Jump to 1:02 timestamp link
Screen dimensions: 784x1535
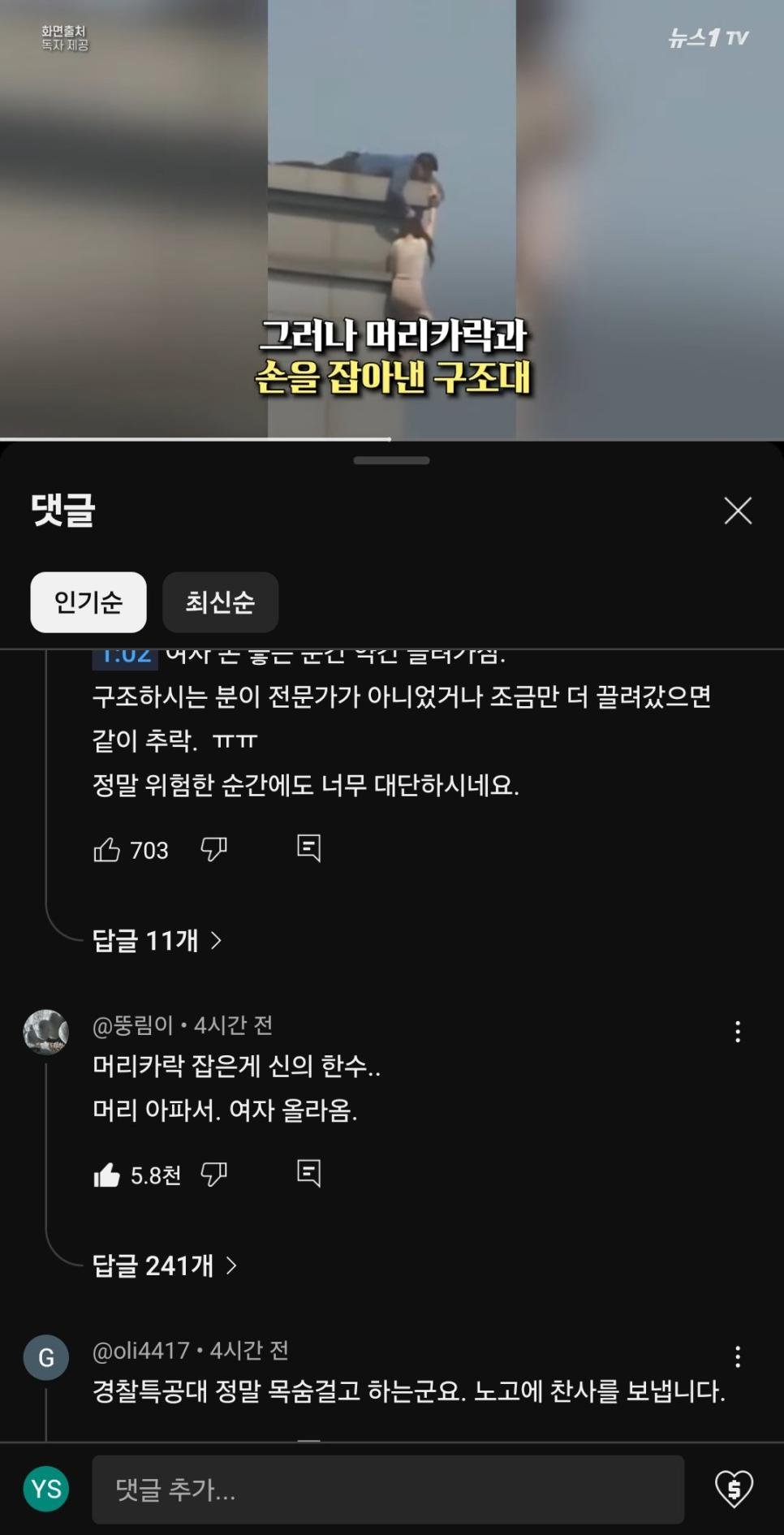(125, 656)
